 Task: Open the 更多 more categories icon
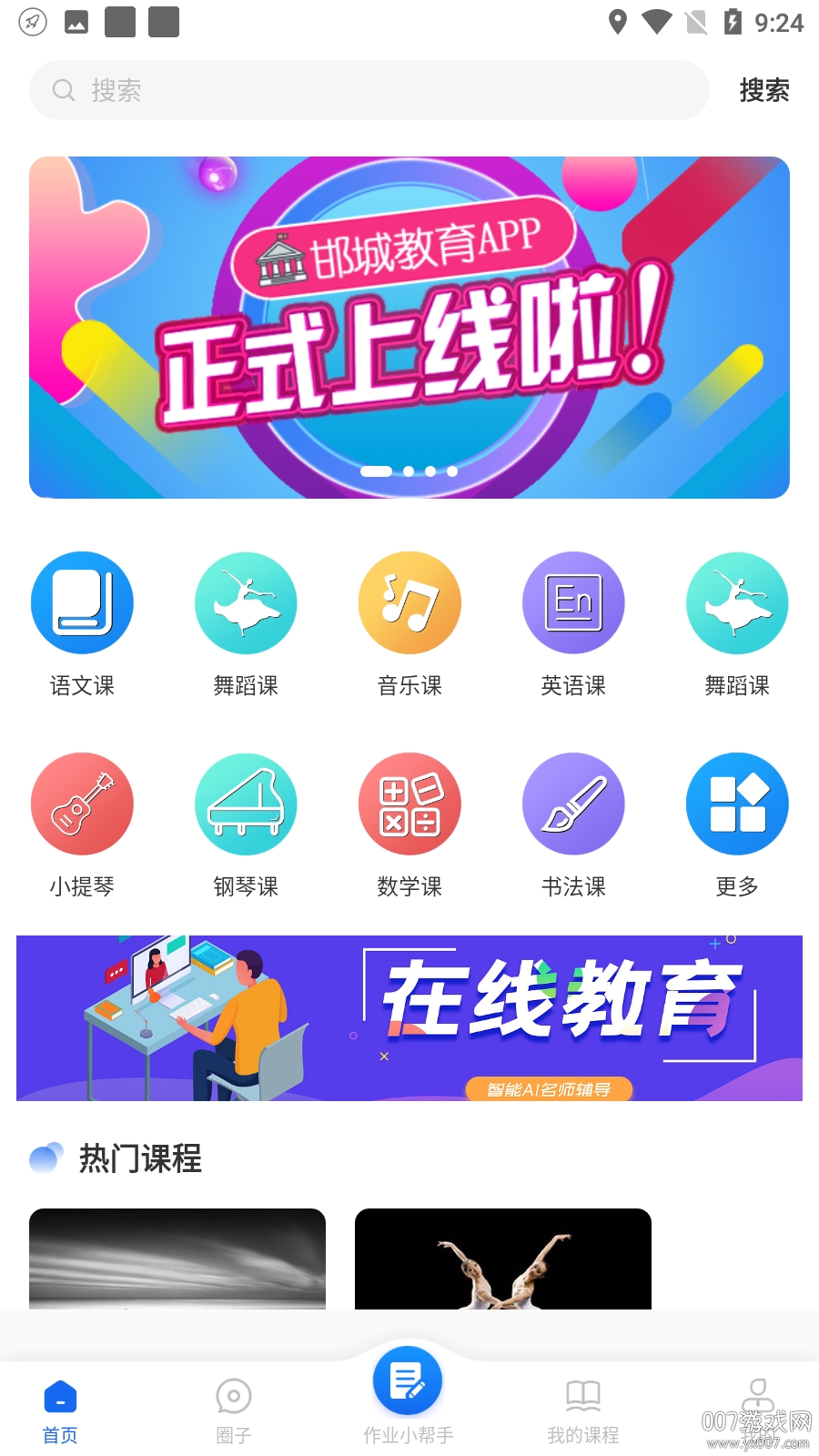737,804
